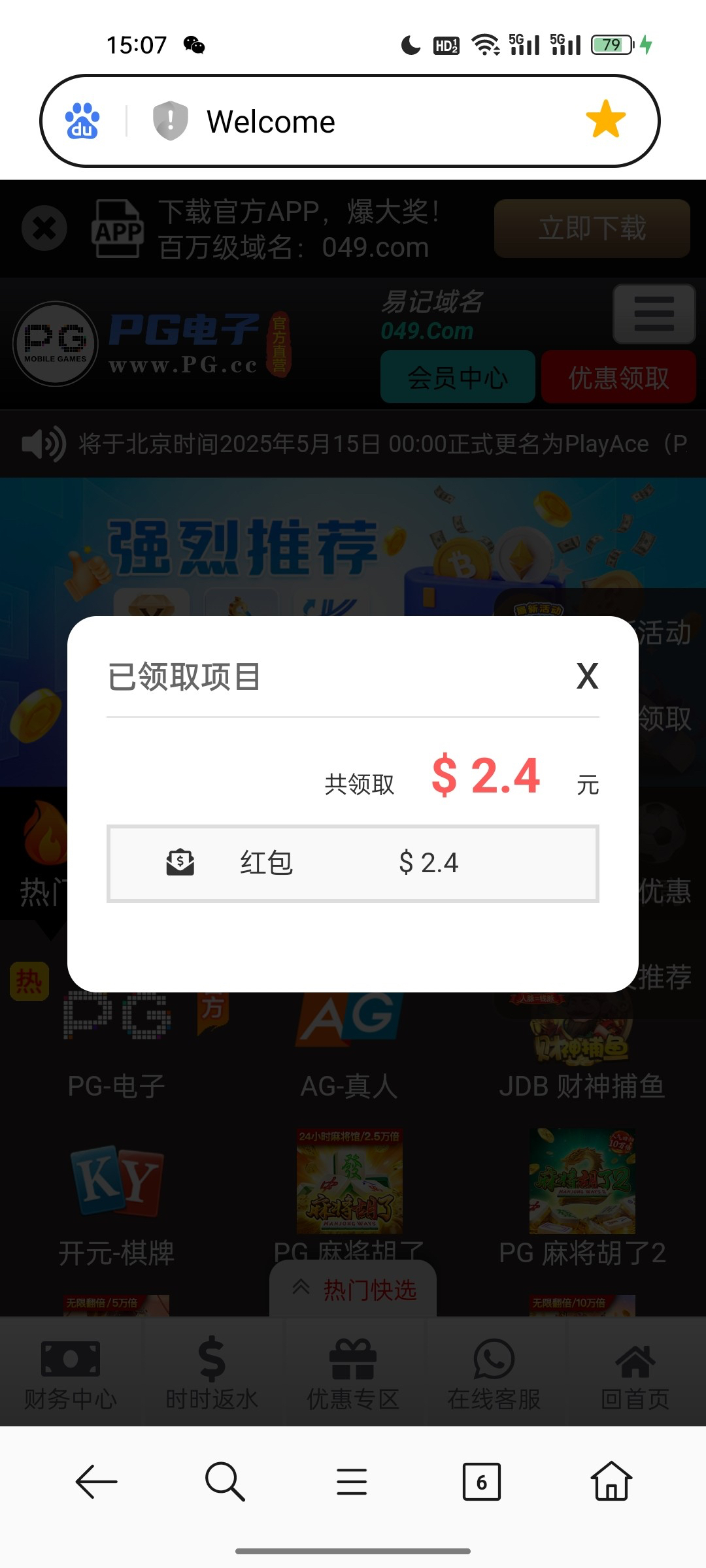Image resolution: width=706 pixels, height=1568 pixels.
Task: Tap the Welcome address bar title
Action: point(271,122)
